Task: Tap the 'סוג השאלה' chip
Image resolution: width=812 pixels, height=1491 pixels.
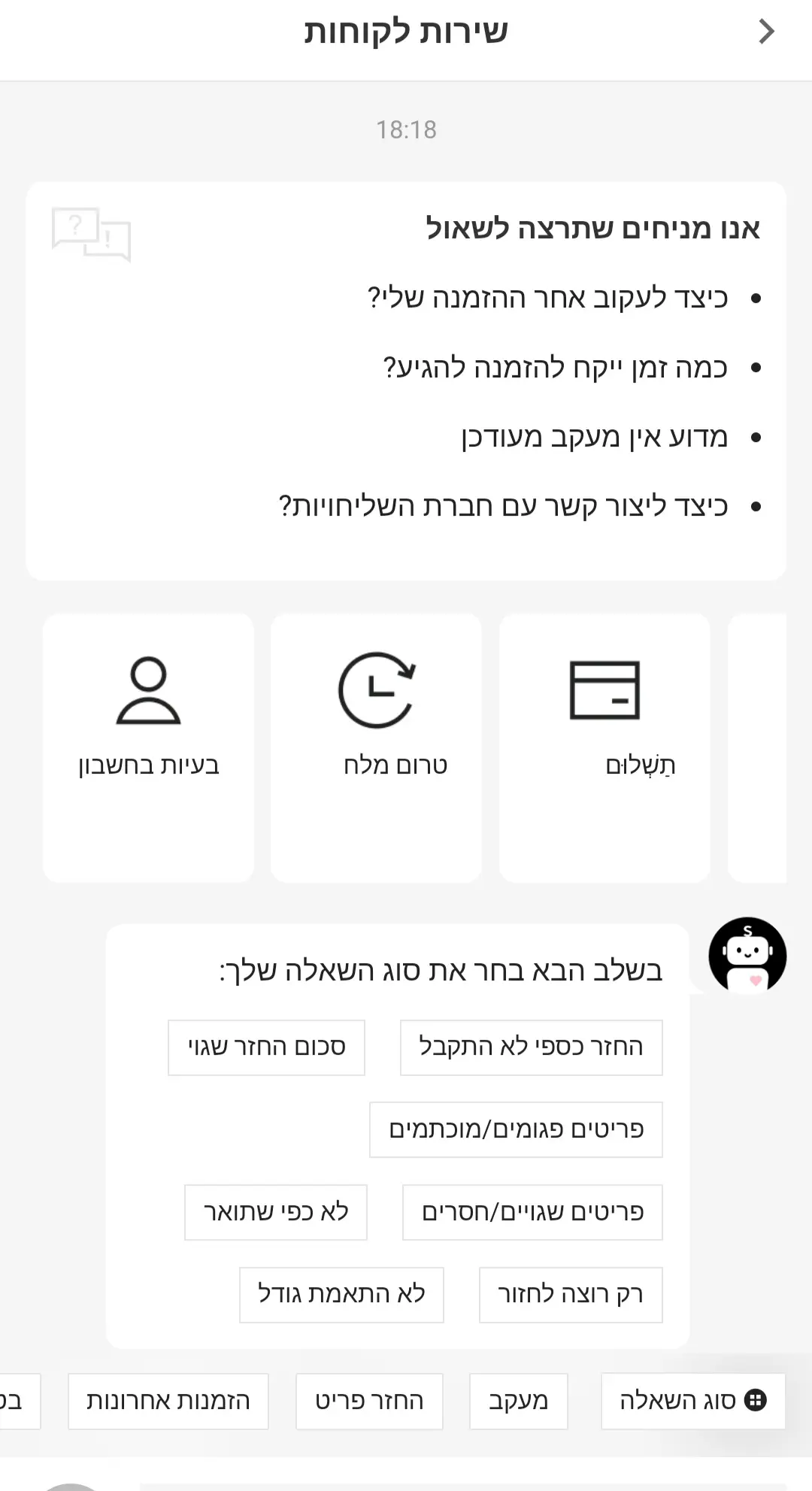Action: click(x=692, y=1401)
